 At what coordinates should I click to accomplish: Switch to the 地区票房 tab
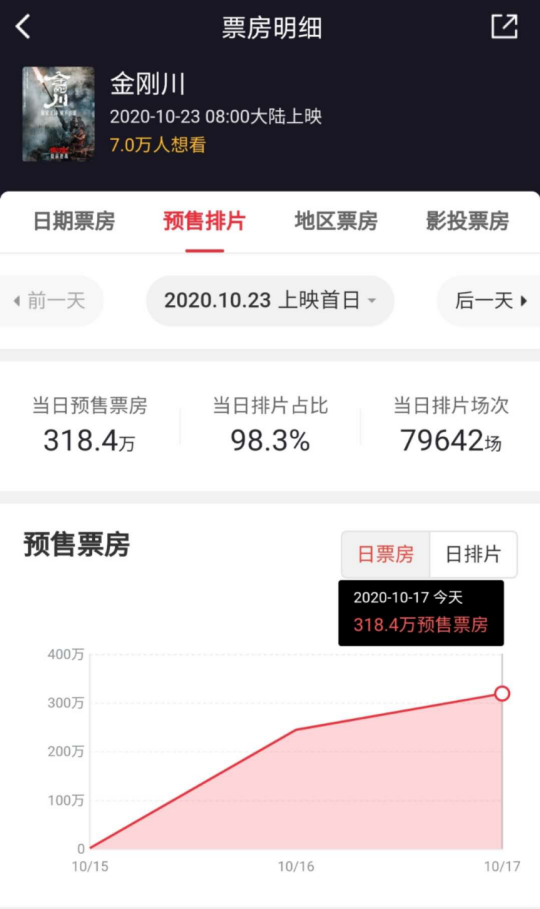point(336,221)
